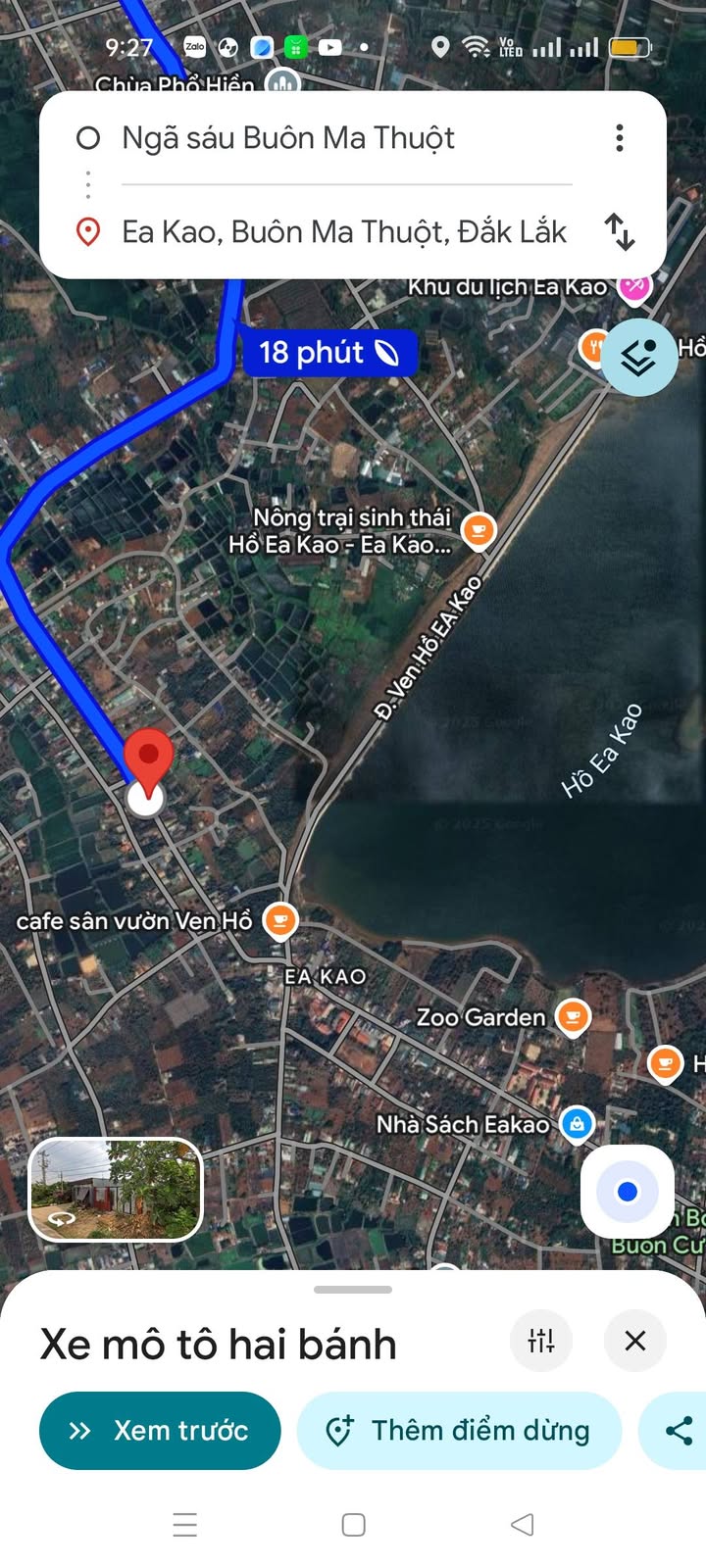
Task: Open Nông trại sinh thái Hồ Ea Kao marker
Action: [x=479, y=530]
